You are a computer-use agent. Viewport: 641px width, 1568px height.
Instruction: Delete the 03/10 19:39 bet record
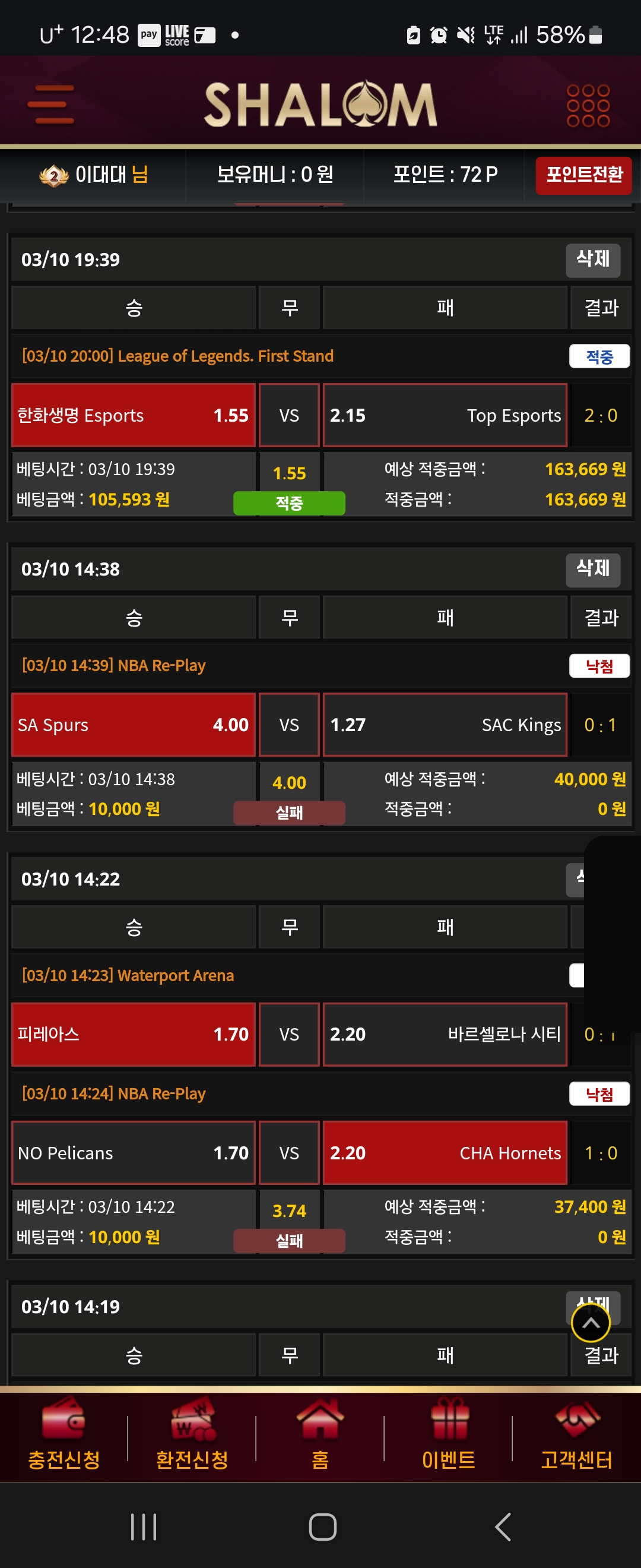[x=592, y=260]
